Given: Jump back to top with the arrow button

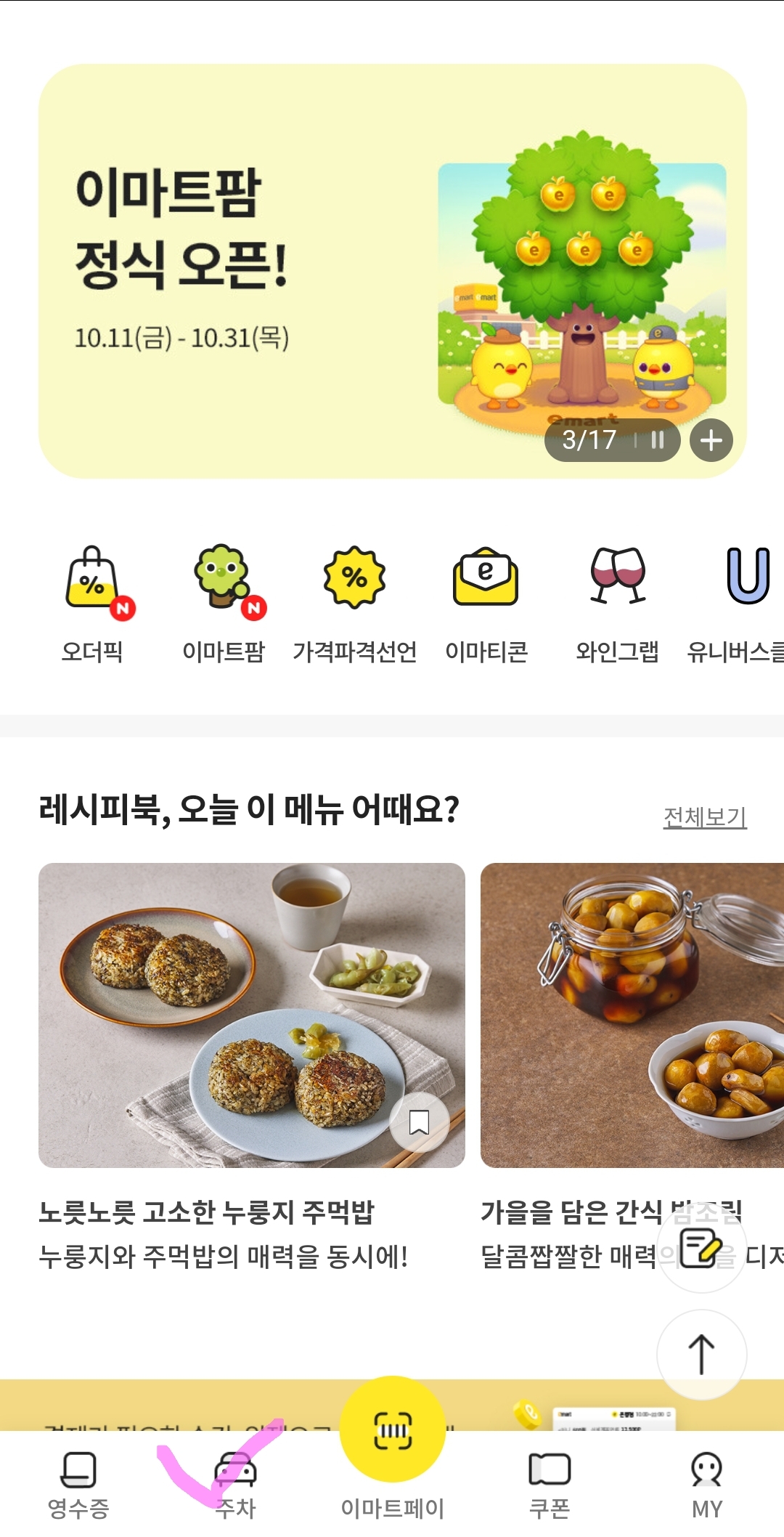Looking at the screenshot, I should tap(701, 1355).
